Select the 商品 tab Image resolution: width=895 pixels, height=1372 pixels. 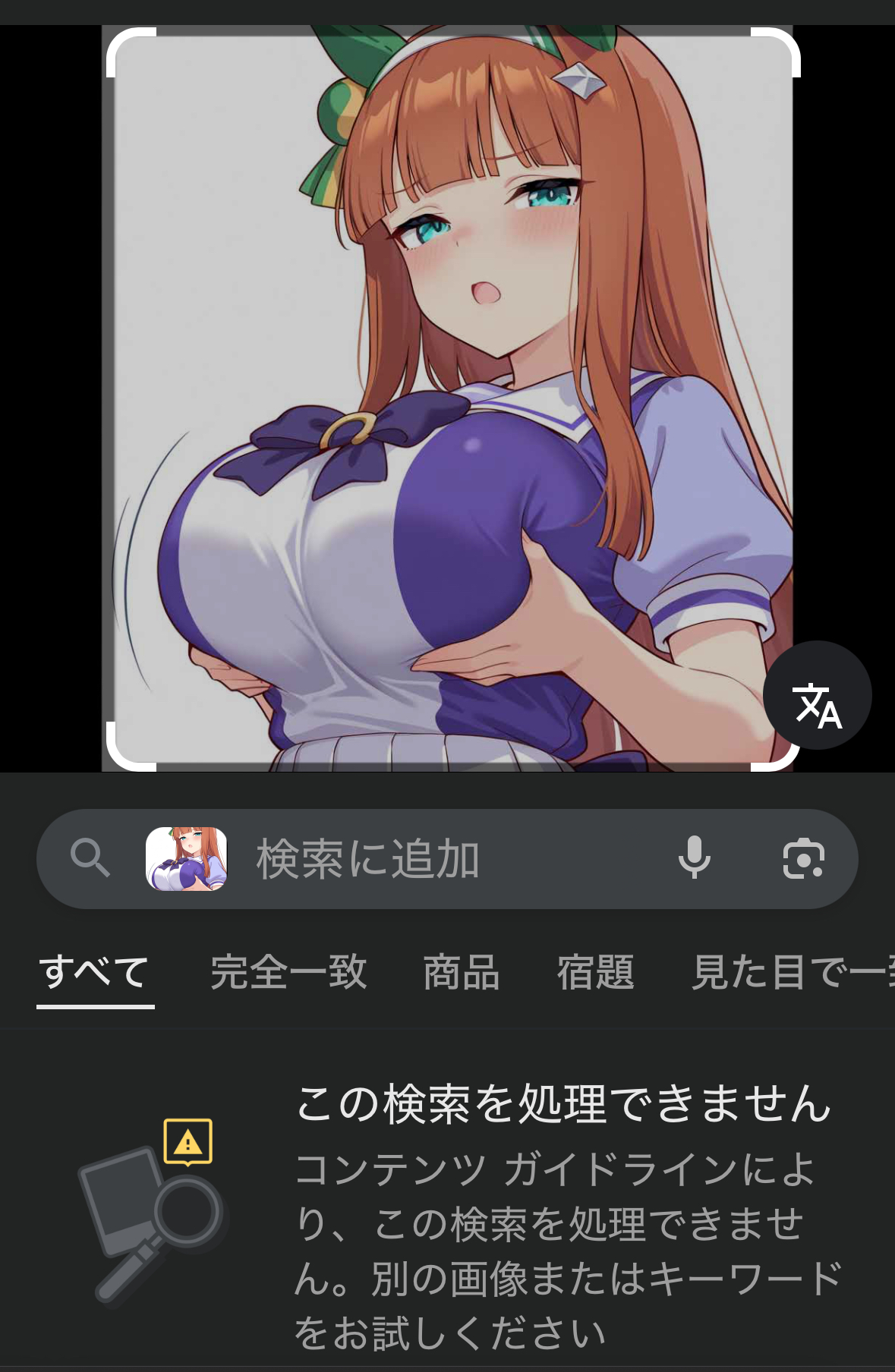[461, 972]
